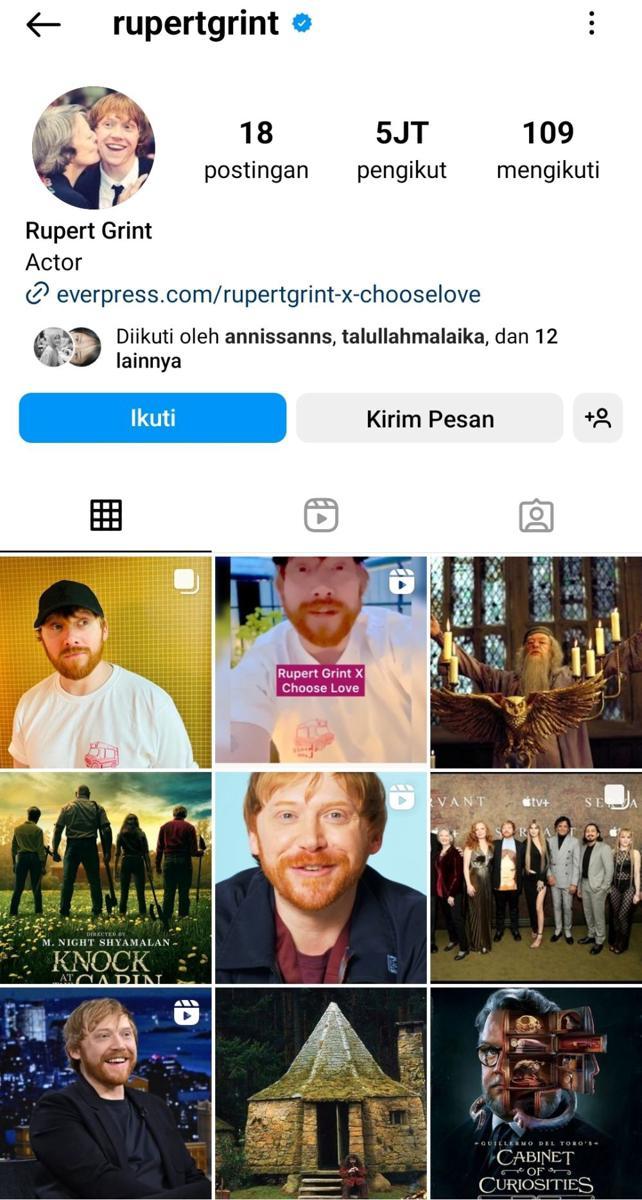
Task: Follow the account with the Ikuti button
Action: [152, 418]
